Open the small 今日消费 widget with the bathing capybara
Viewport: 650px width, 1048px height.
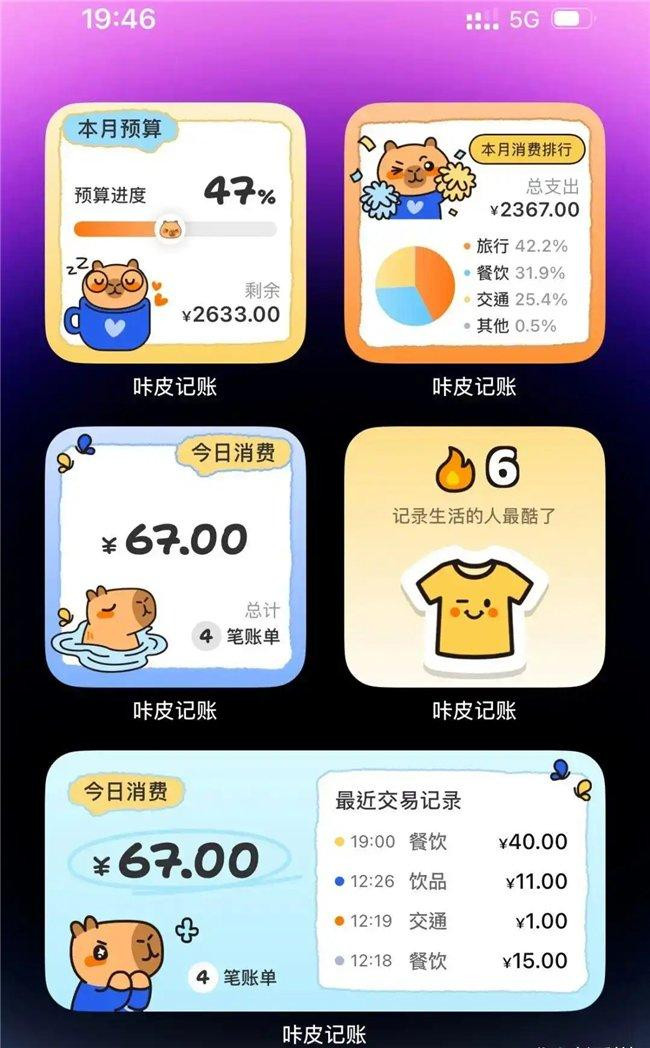pos(175,557)
